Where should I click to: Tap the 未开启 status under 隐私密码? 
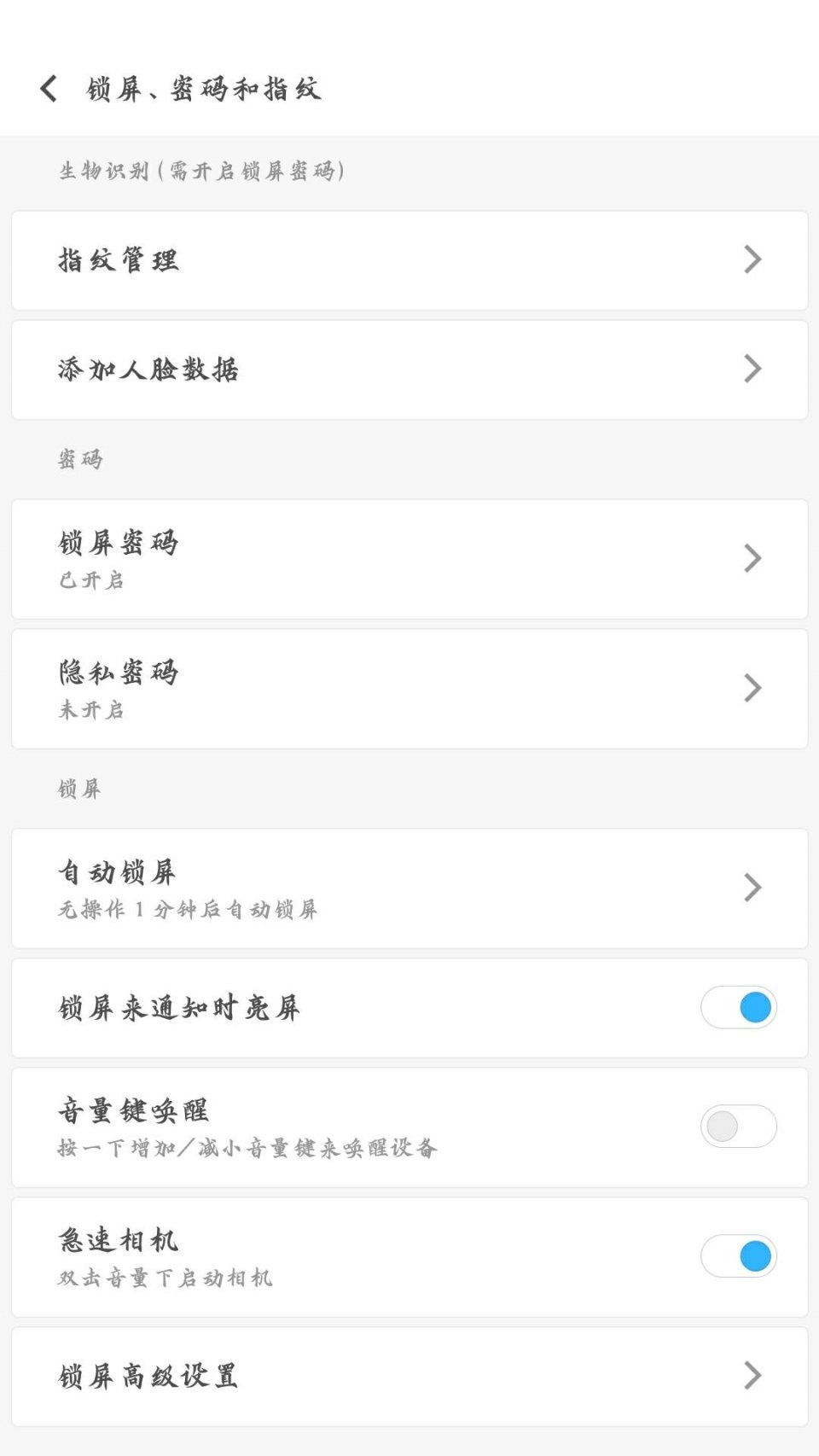(x=90, y=710)
